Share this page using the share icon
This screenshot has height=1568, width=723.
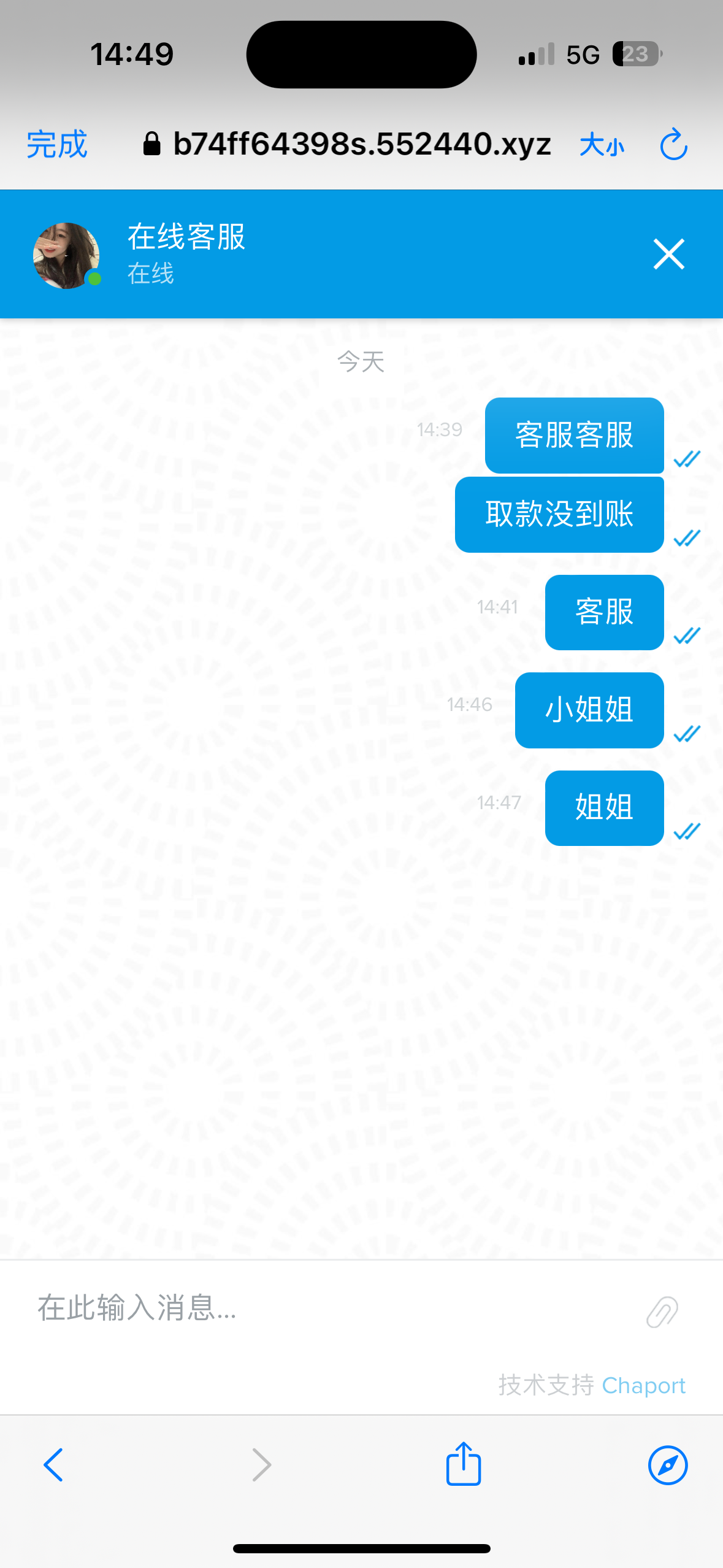[x=464, y=1463]
